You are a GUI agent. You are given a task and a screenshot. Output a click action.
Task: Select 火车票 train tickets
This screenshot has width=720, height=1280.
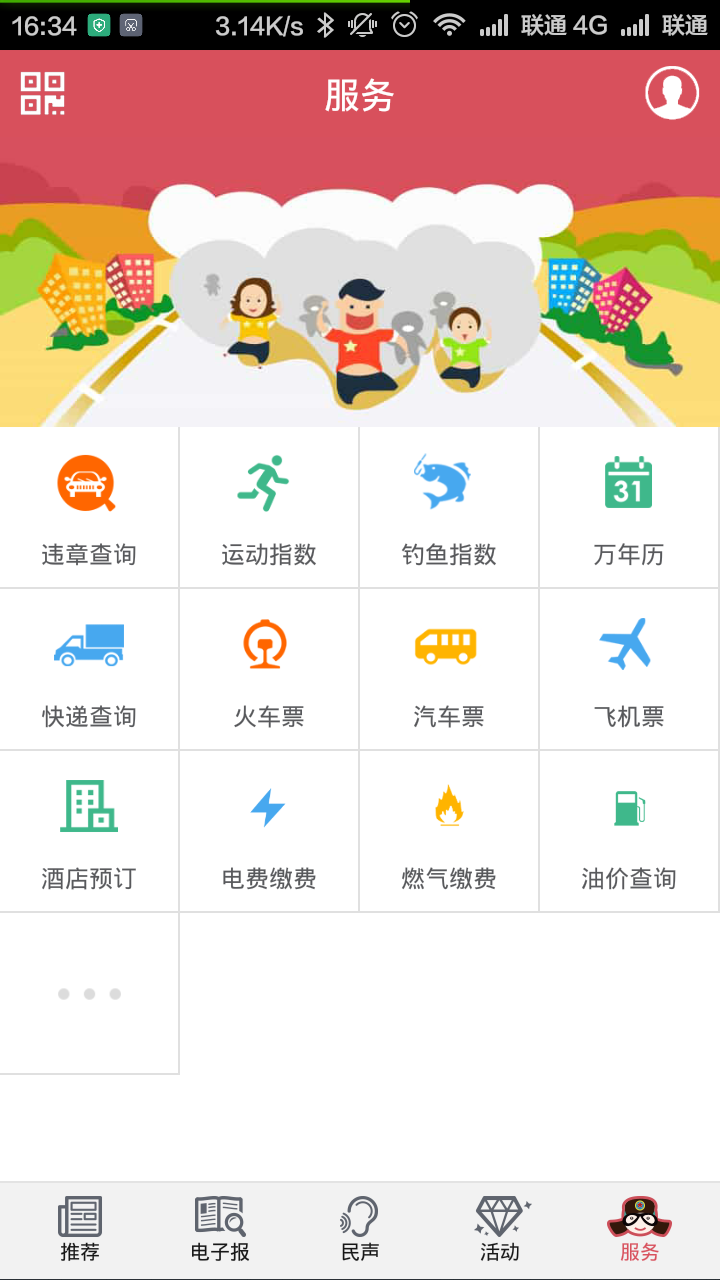point(269,670)
